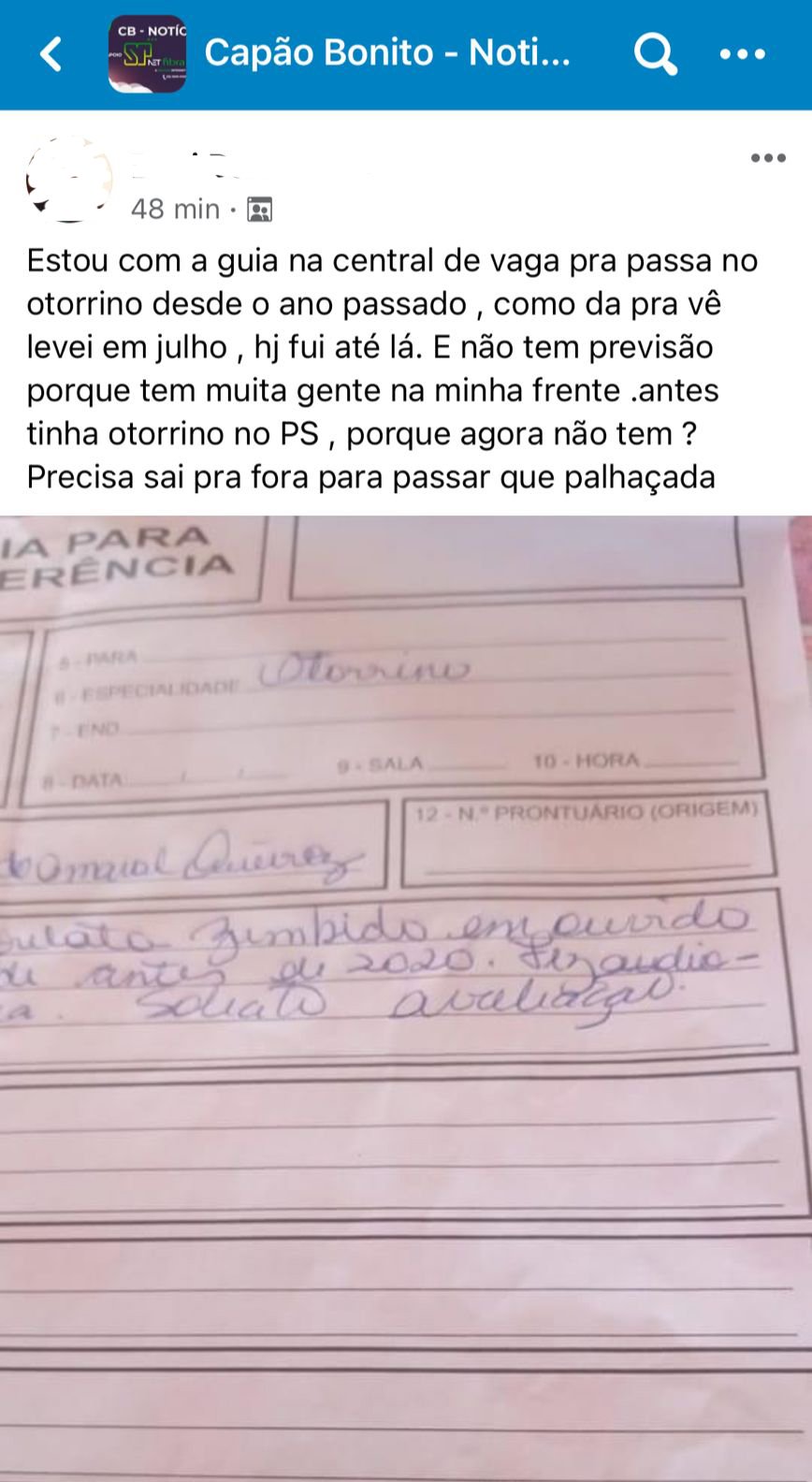Open the post's three-dot options menu

[x=768, y=158]
